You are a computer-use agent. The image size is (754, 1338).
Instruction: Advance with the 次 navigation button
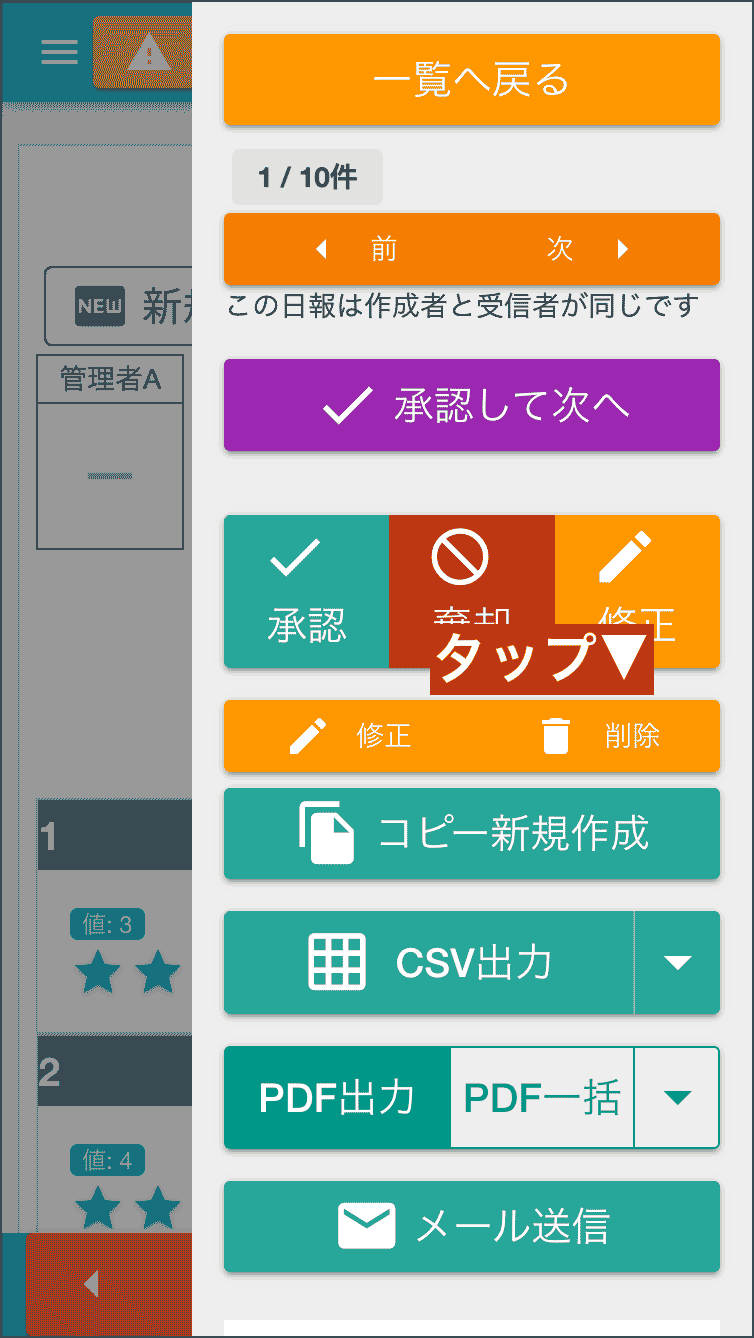[560, 249]
